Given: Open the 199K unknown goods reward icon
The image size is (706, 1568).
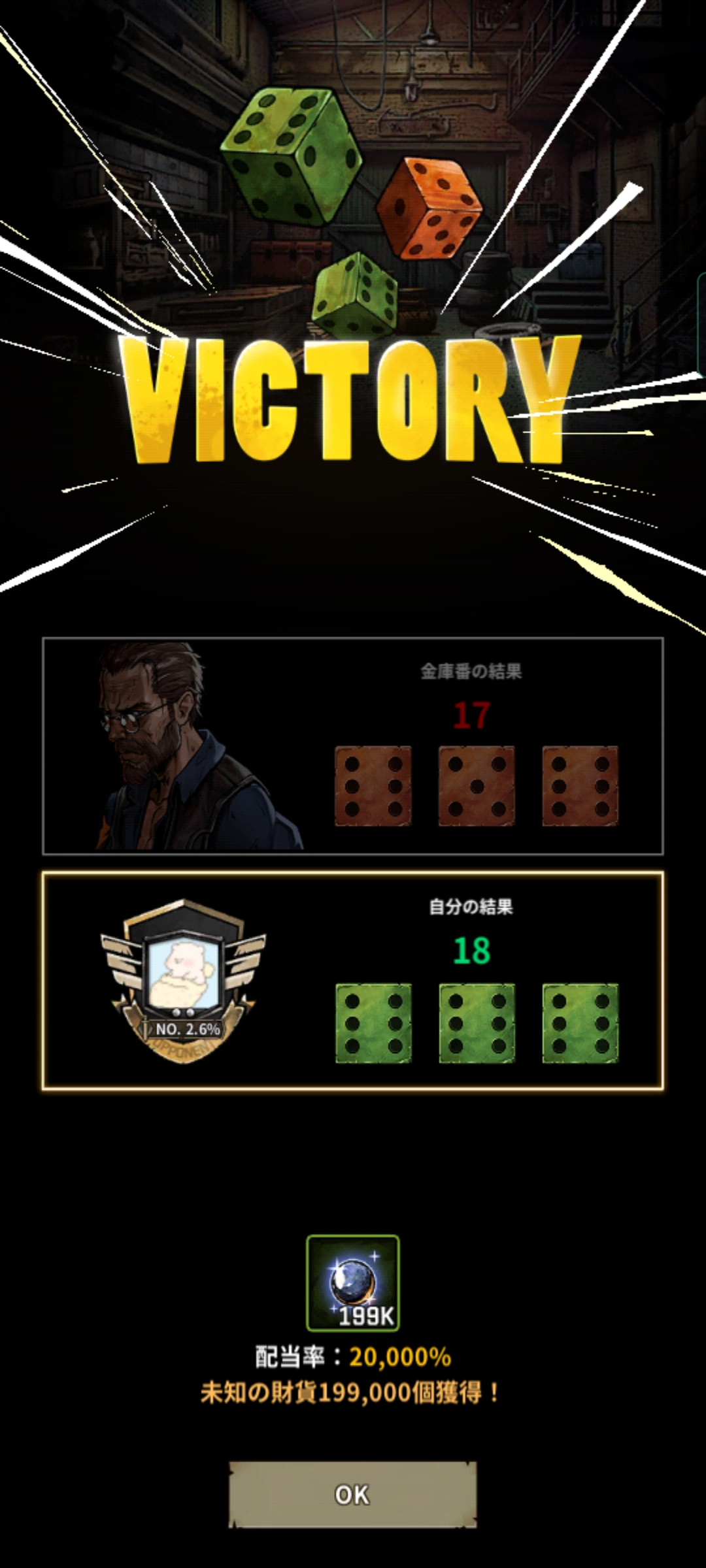Looking at the screenshot, I should point(352,1283).
